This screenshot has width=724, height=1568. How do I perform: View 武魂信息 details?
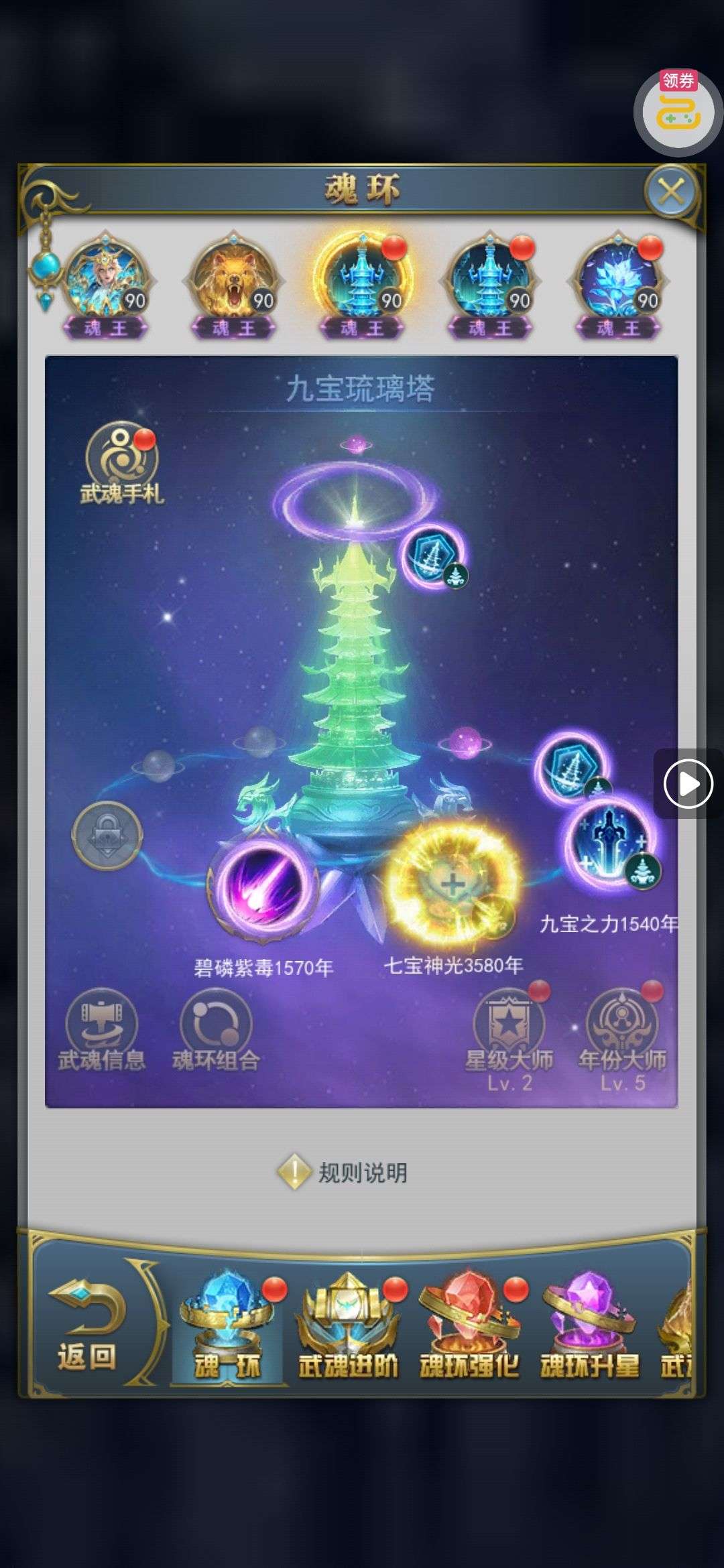click(102, 1030)
